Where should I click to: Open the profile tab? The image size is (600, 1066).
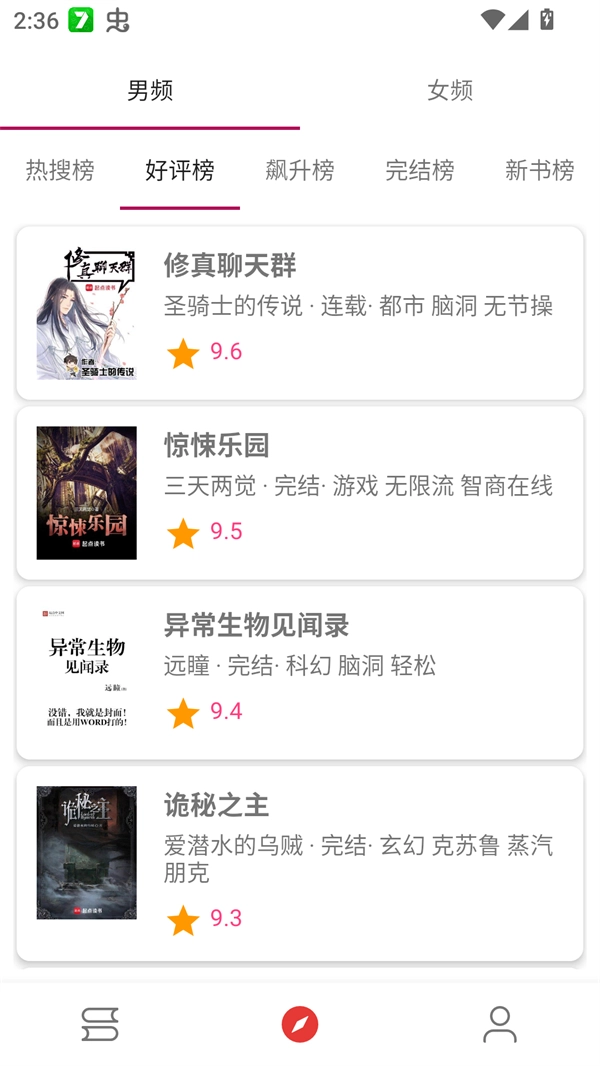500,1024
